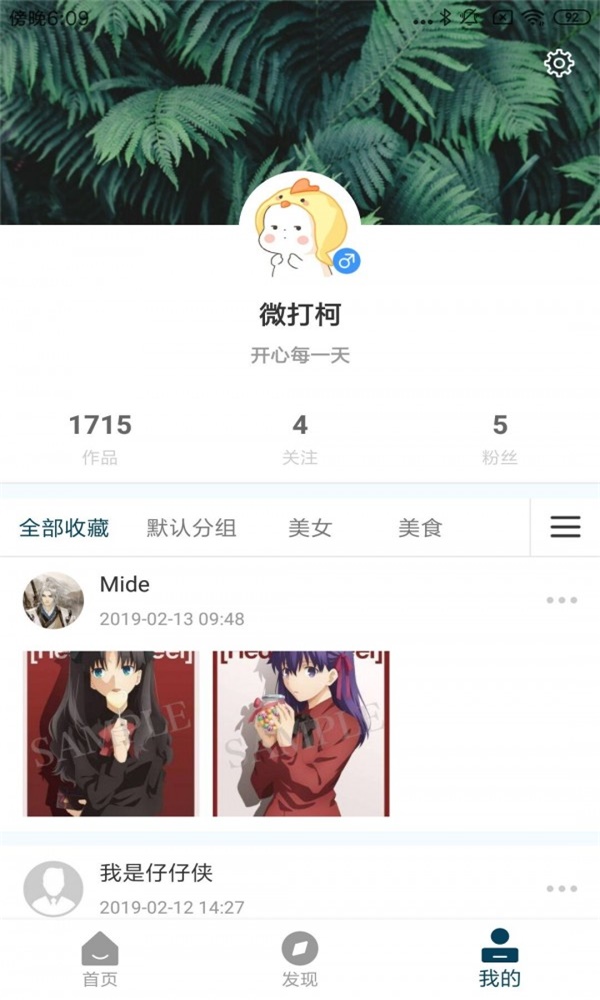This screenshot has height=1000, width=600.
Task: Switch to the 美食 tab
Action: [420, 528]
